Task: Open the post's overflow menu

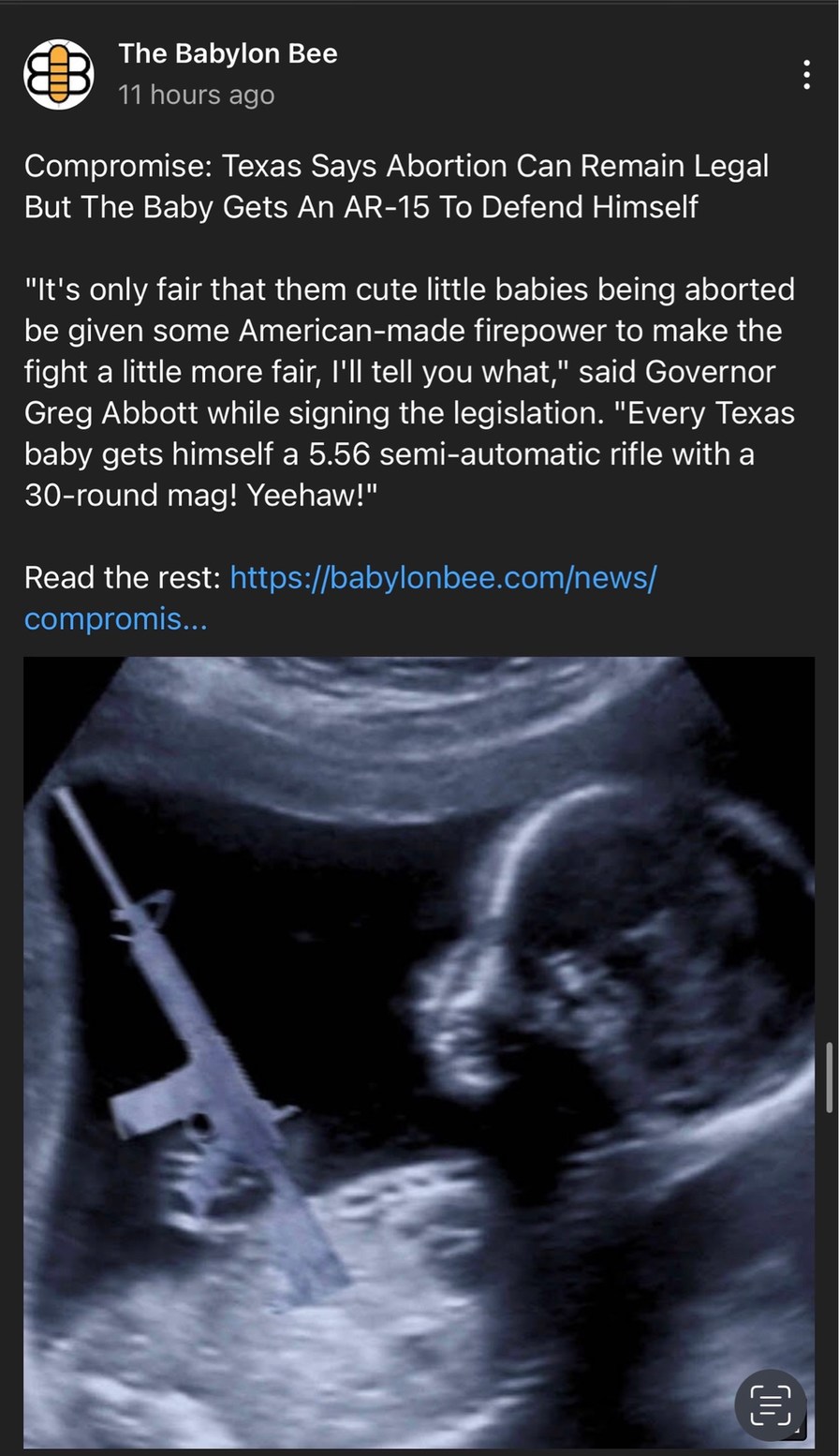Action: [x=806, y=75]
